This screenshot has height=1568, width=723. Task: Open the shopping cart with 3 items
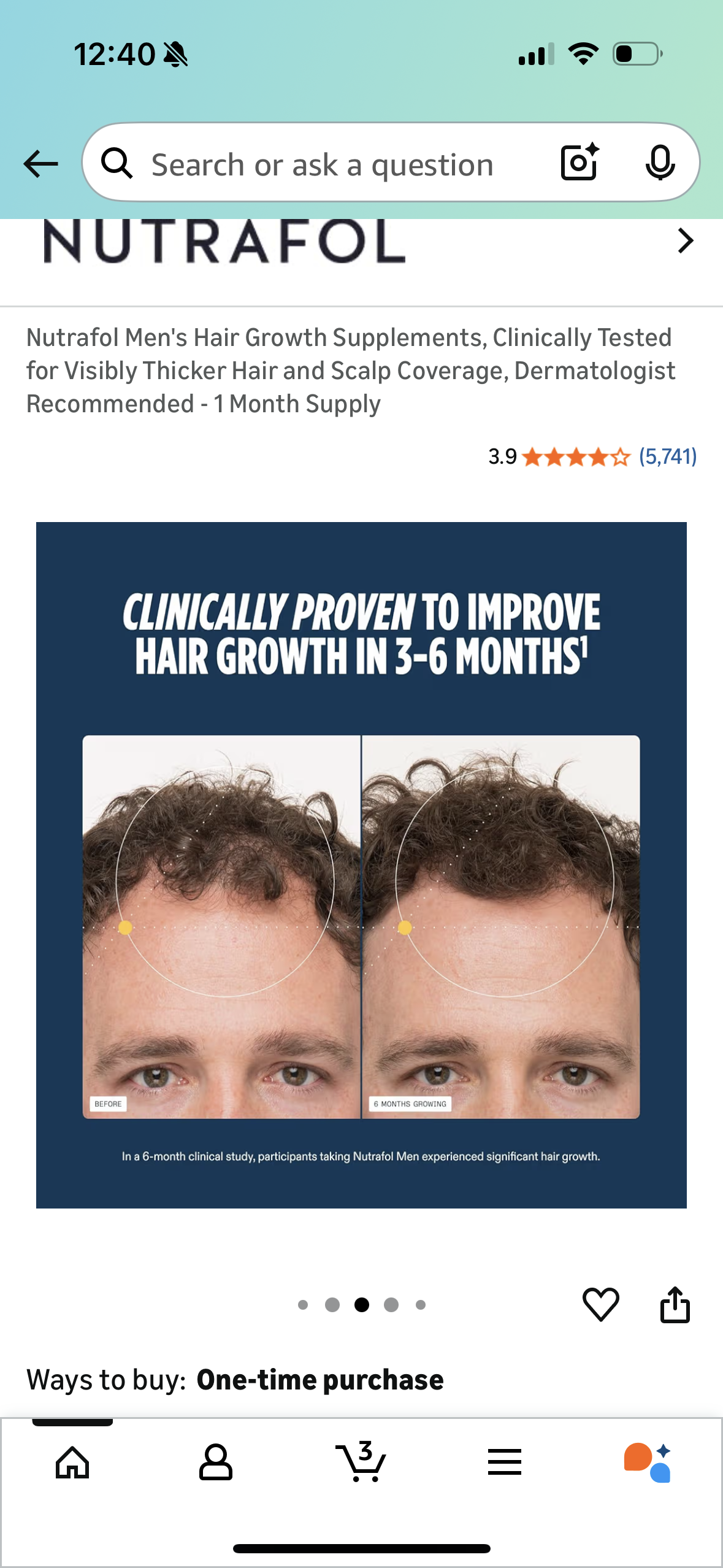pos(362,1462)
